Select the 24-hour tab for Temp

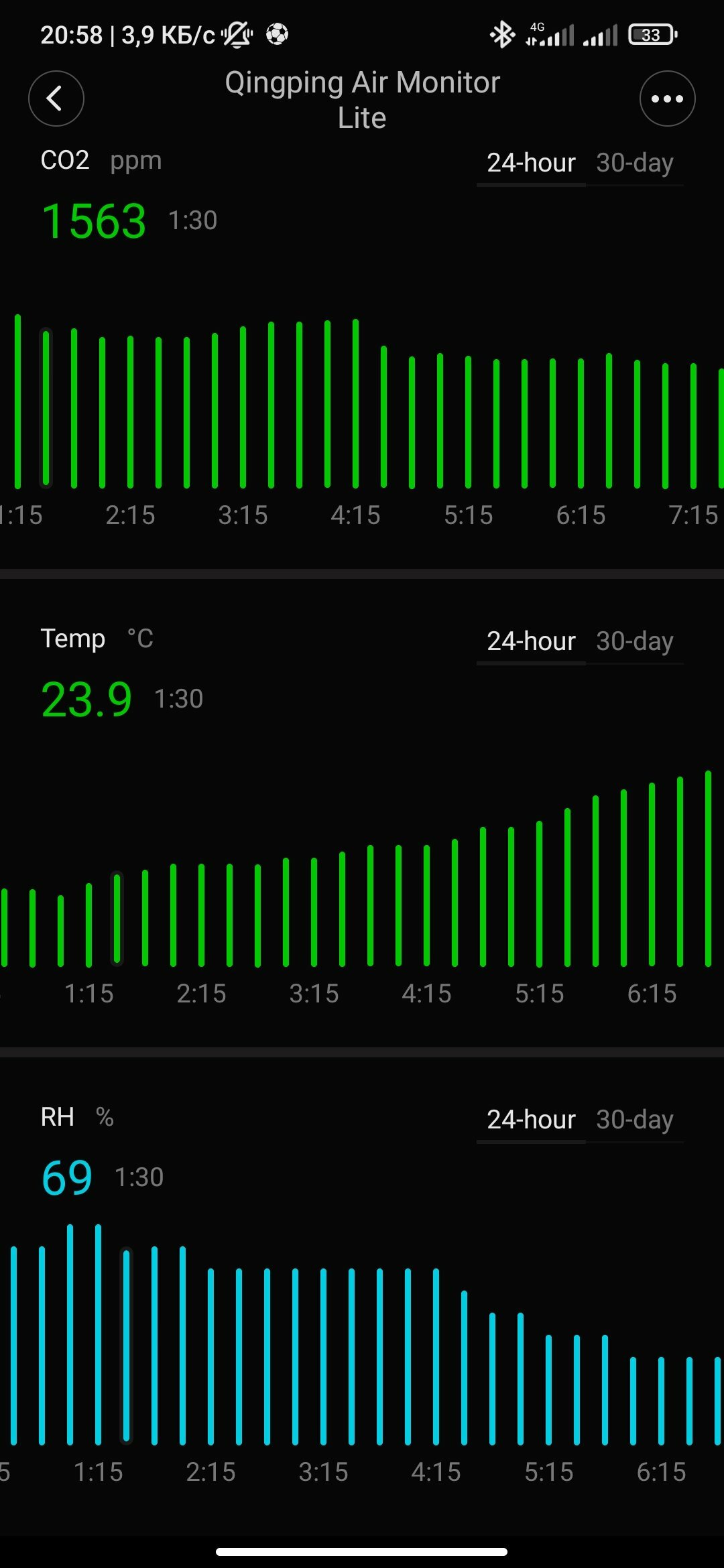tap(531, 641)
